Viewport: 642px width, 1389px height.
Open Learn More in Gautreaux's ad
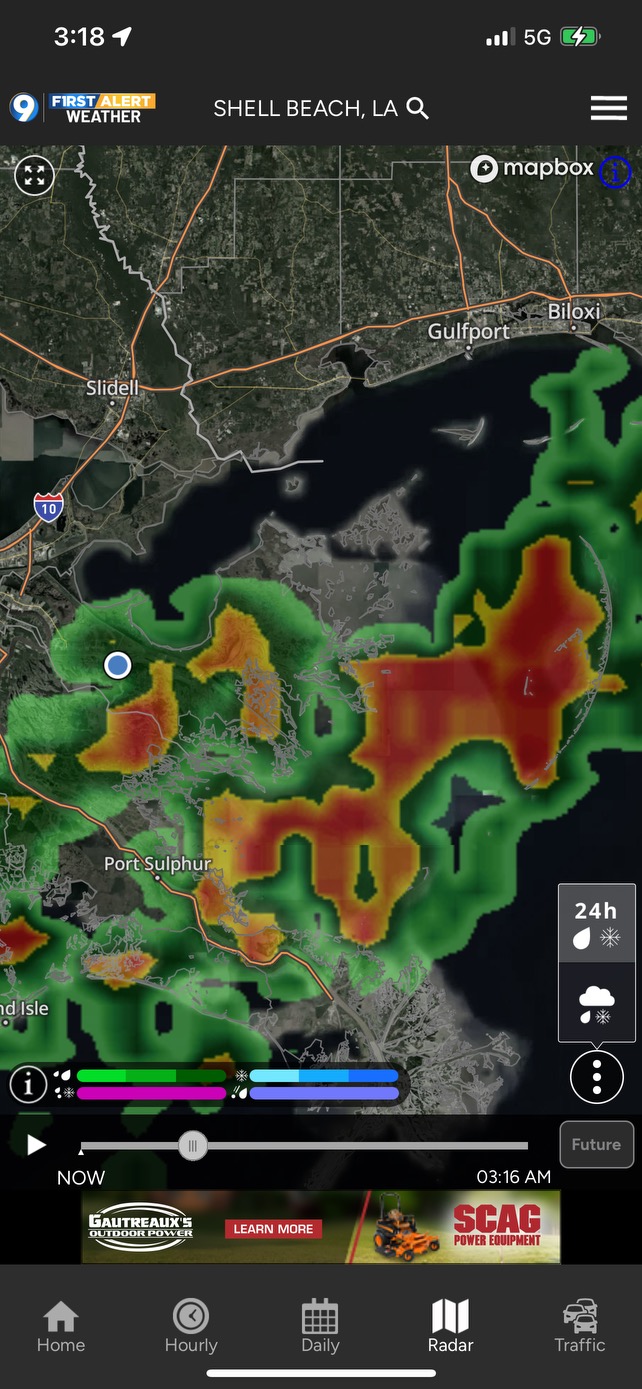(x=273, y=1229)
